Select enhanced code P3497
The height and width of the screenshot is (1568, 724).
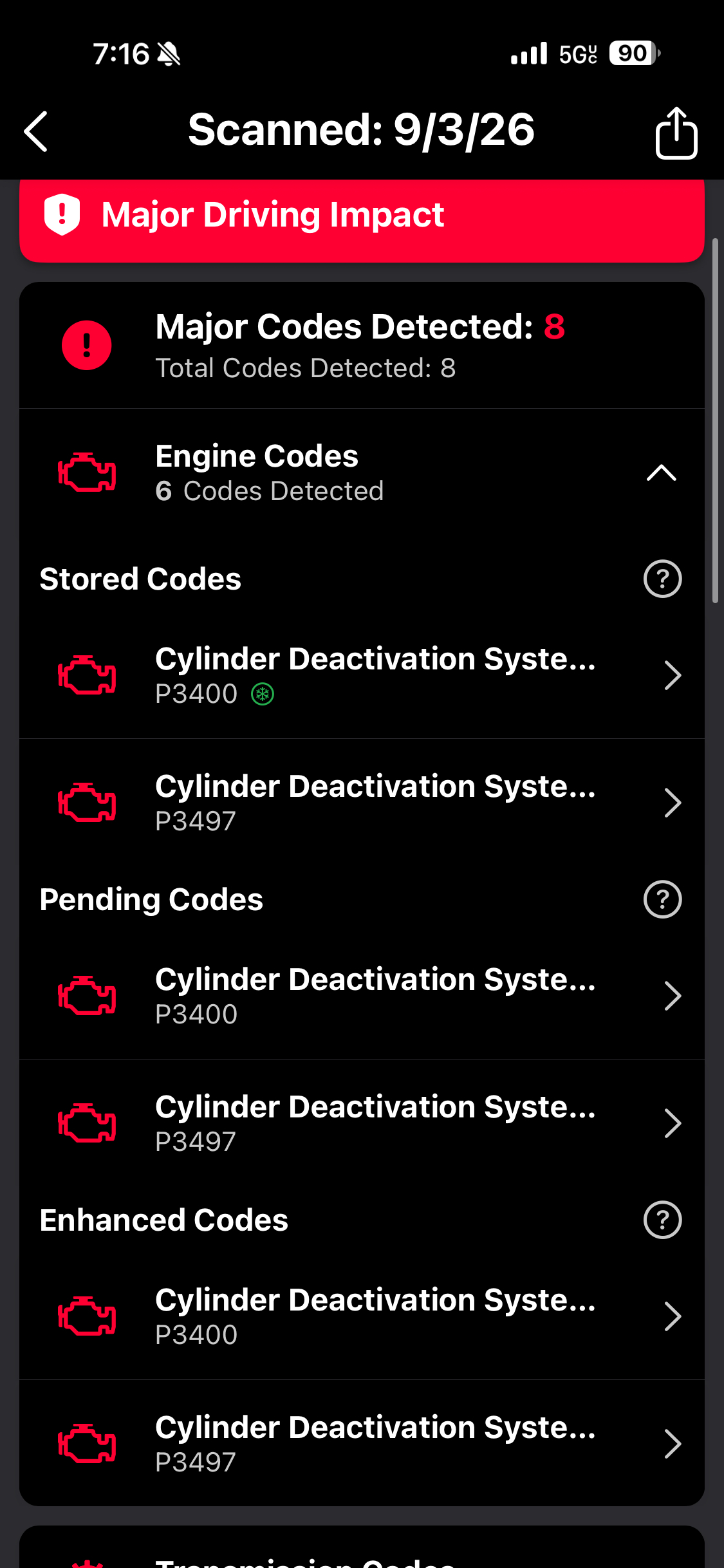(362, 1444)
